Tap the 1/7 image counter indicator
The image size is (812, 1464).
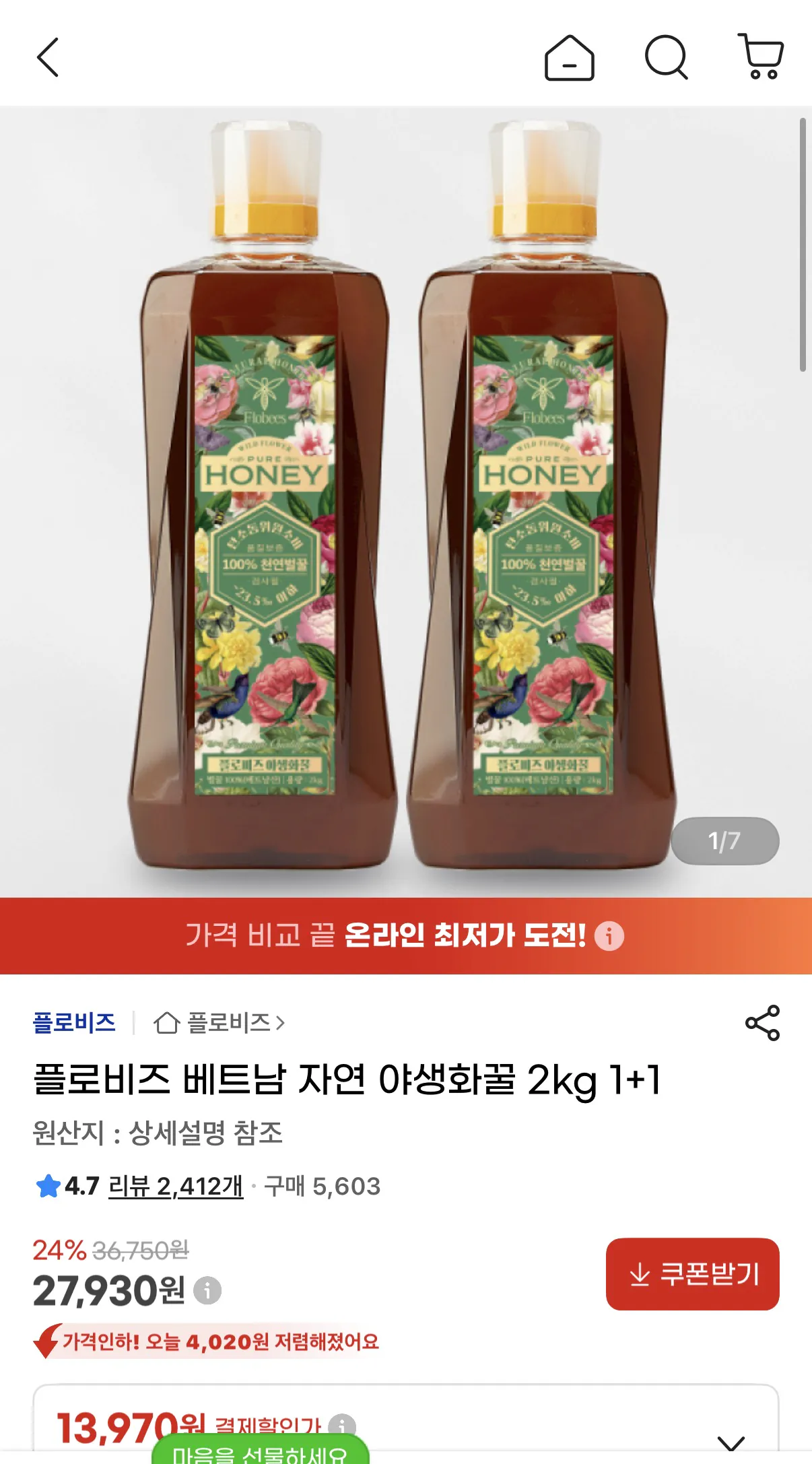tap(724, 840)
